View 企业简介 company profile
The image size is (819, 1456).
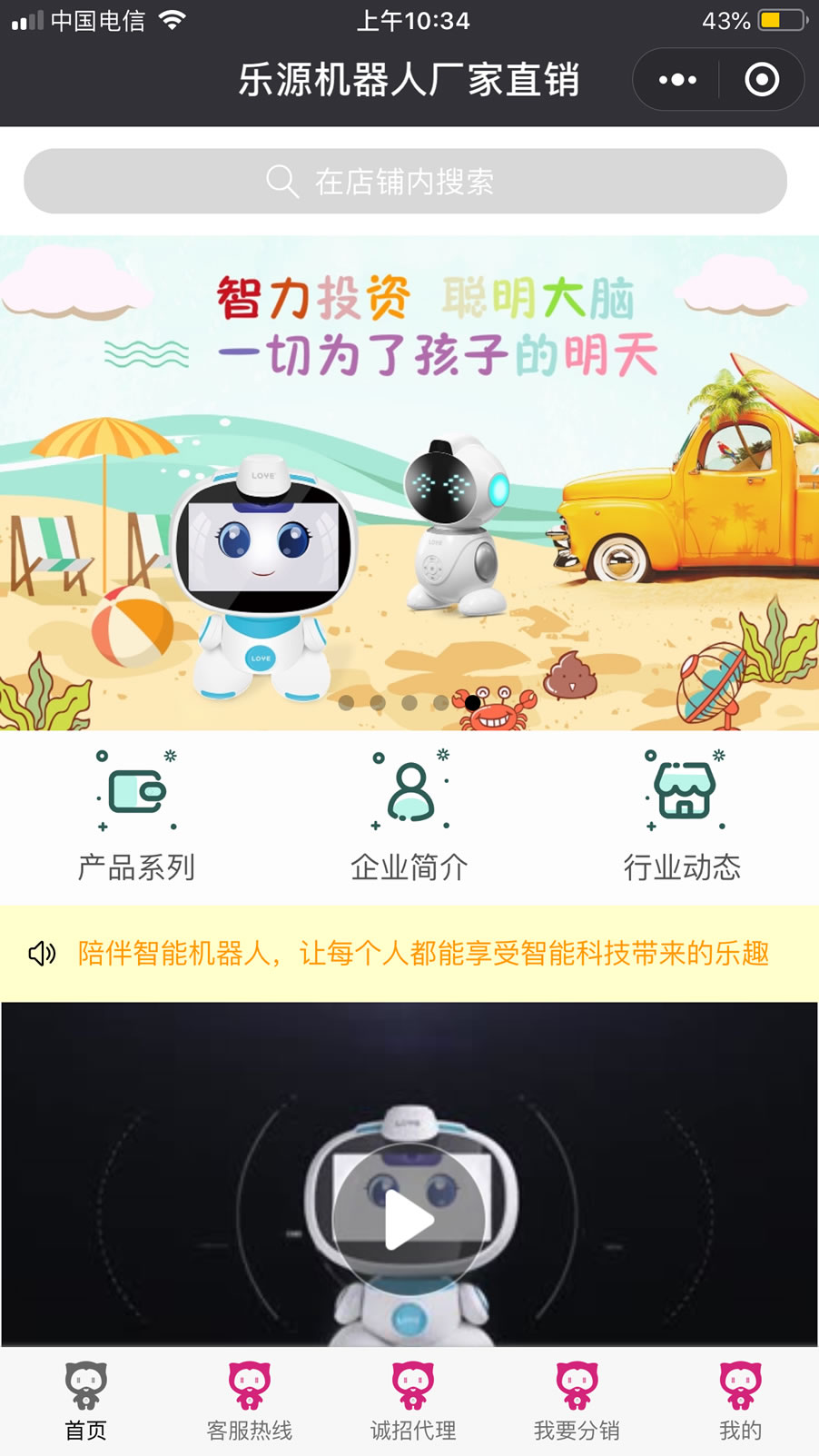tap(409, 817)
